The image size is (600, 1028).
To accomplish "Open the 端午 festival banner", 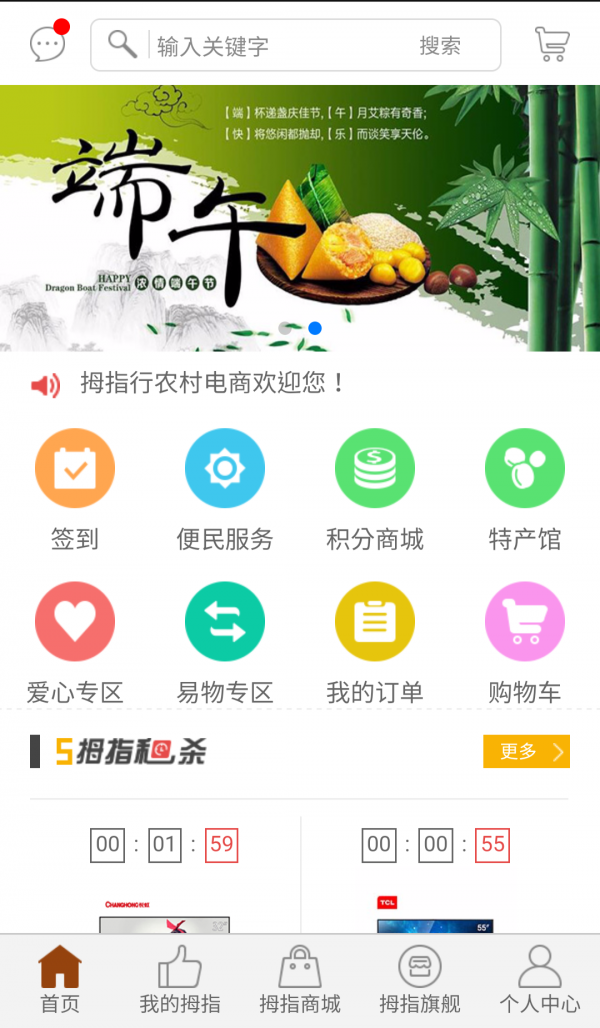I will click(x=300, y=218).
